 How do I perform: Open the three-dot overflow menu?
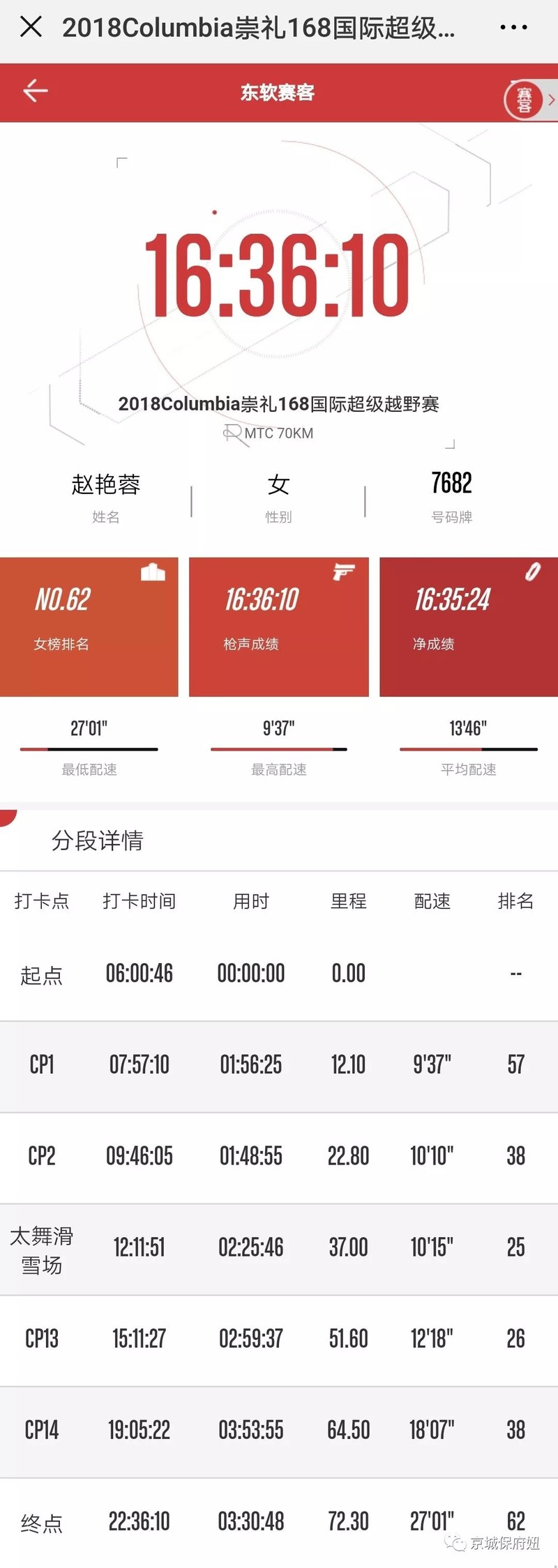click(513, 27)
